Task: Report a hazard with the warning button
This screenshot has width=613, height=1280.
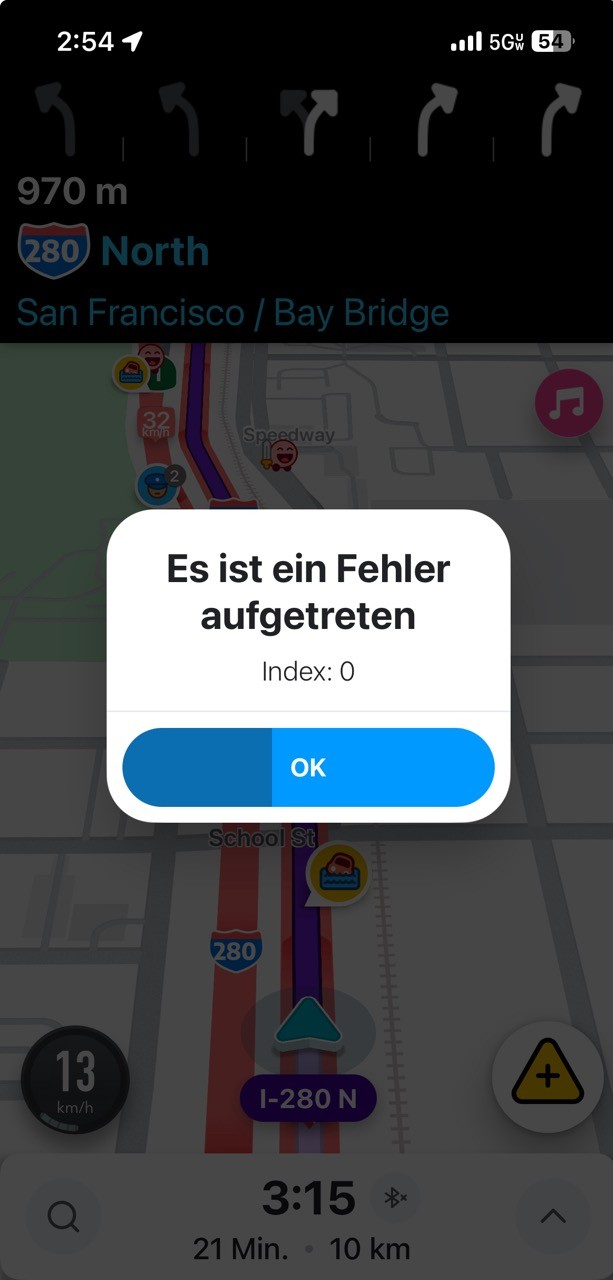Action: tap(547, 1076)
